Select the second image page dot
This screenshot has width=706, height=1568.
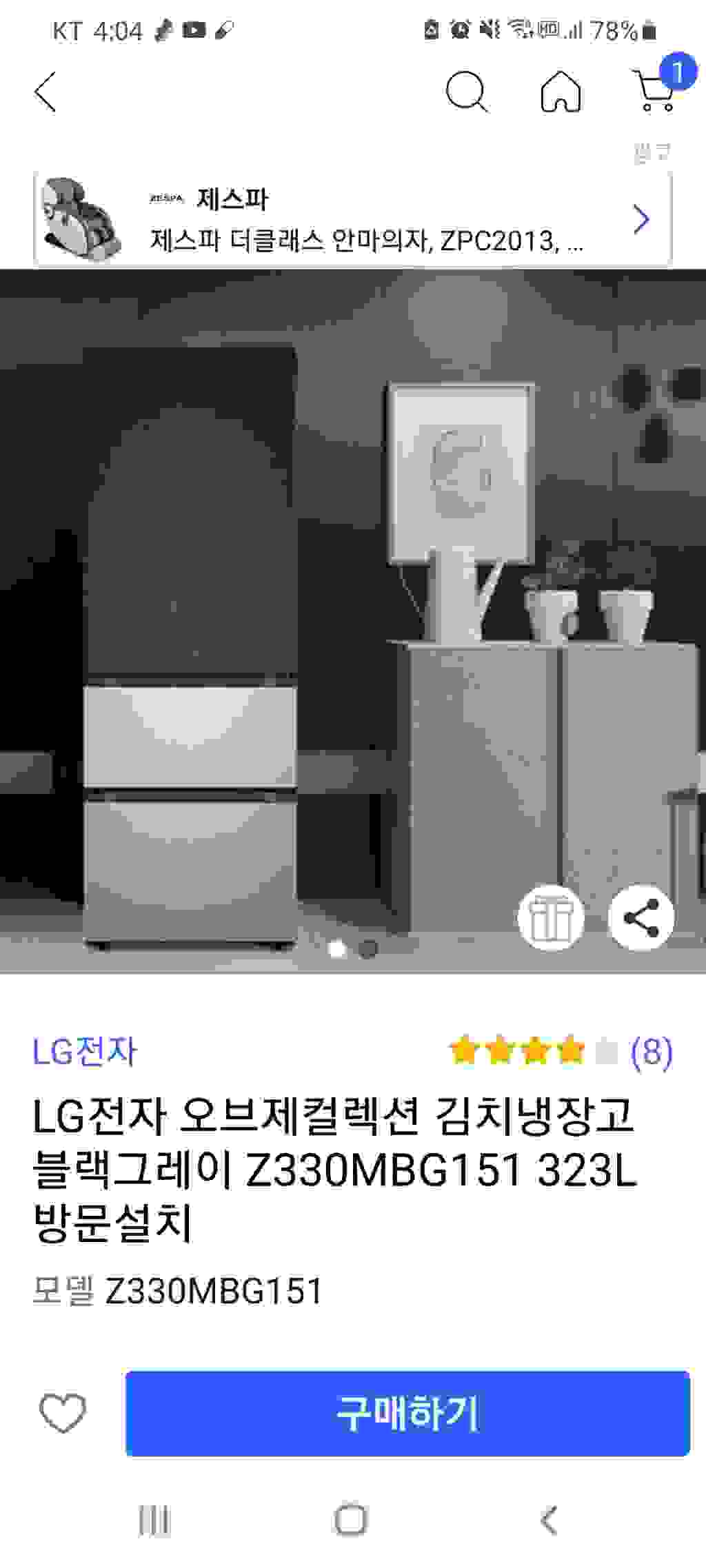coord(369,949)
